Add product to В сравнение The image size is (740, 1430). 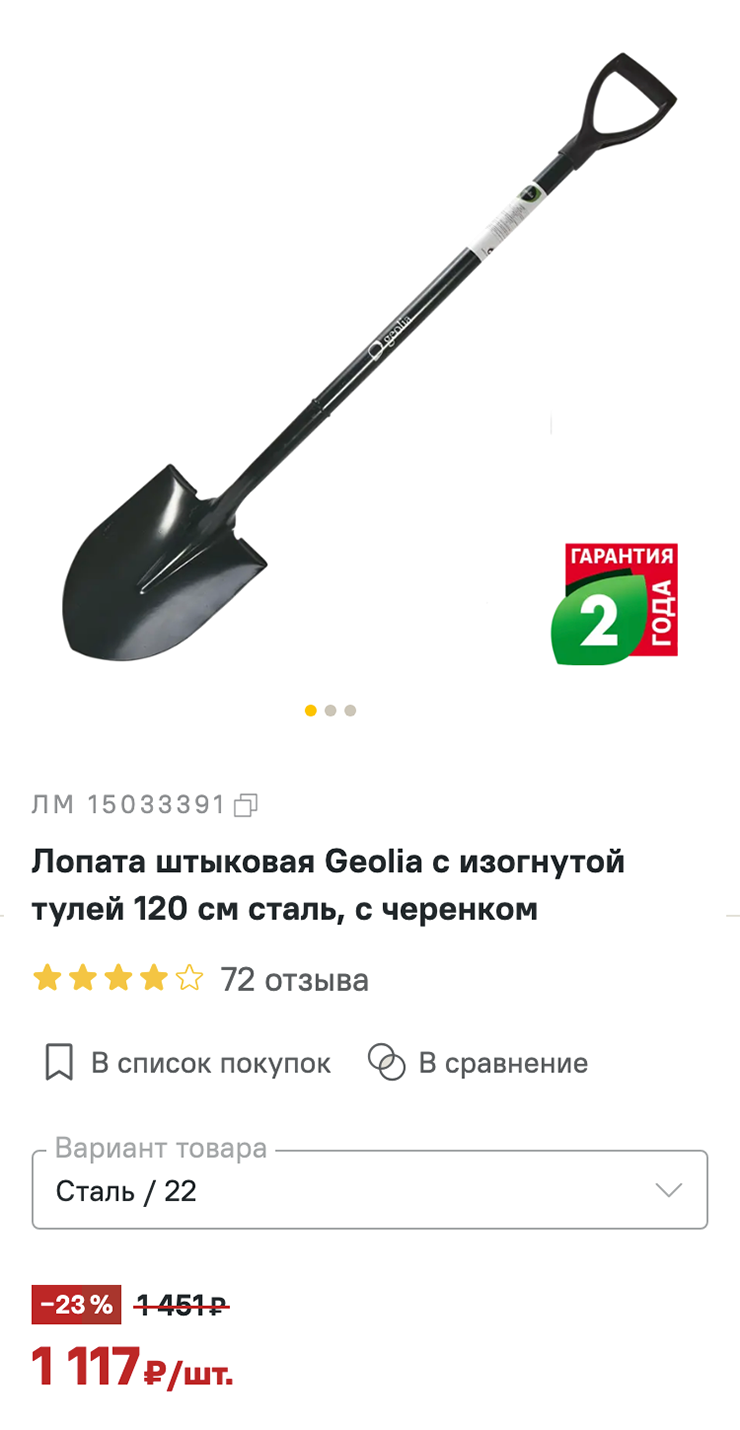[478, 1062]
